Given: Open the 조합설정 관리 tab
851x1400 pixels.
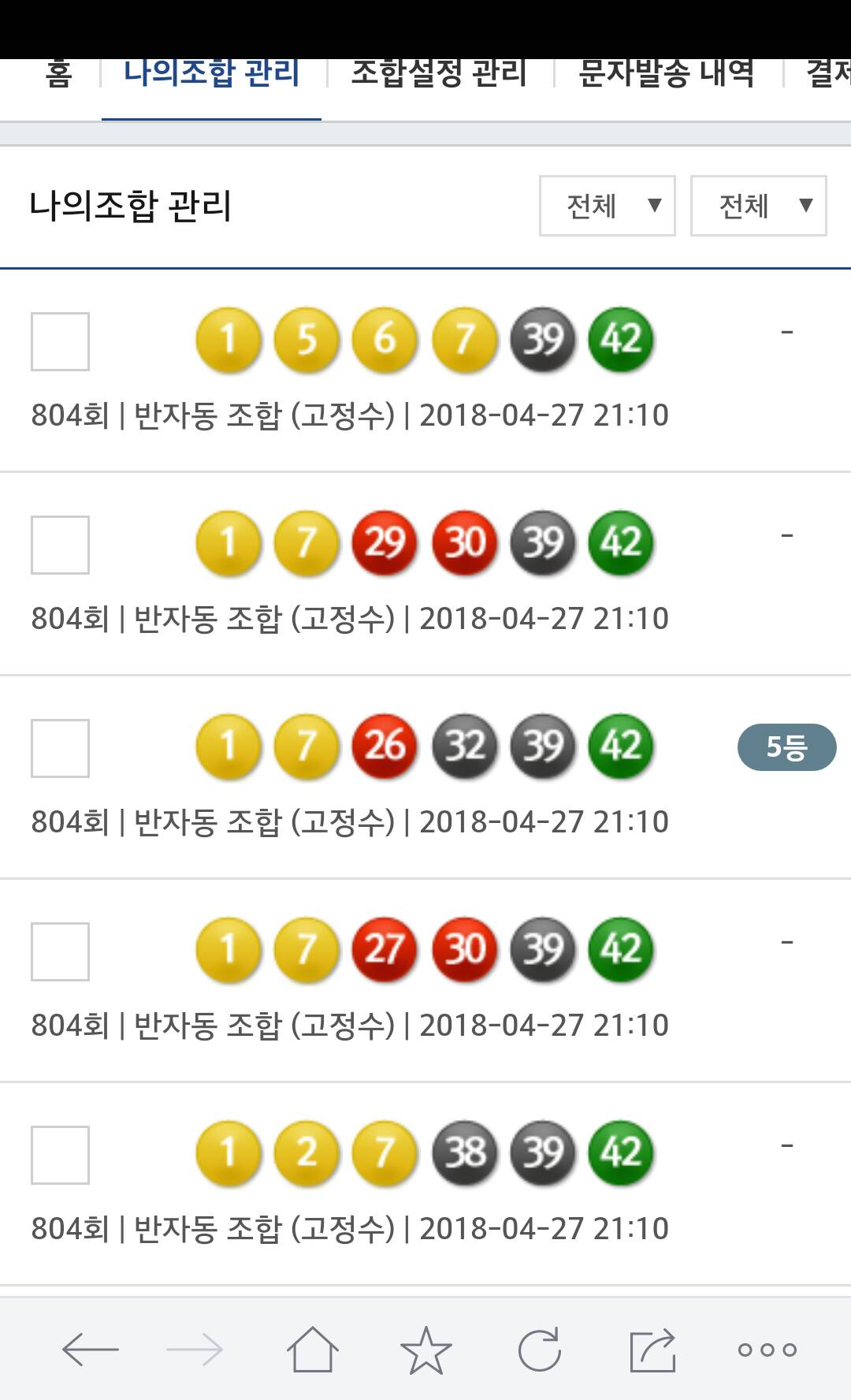Looking at the screenshot, I should point(438,76).
